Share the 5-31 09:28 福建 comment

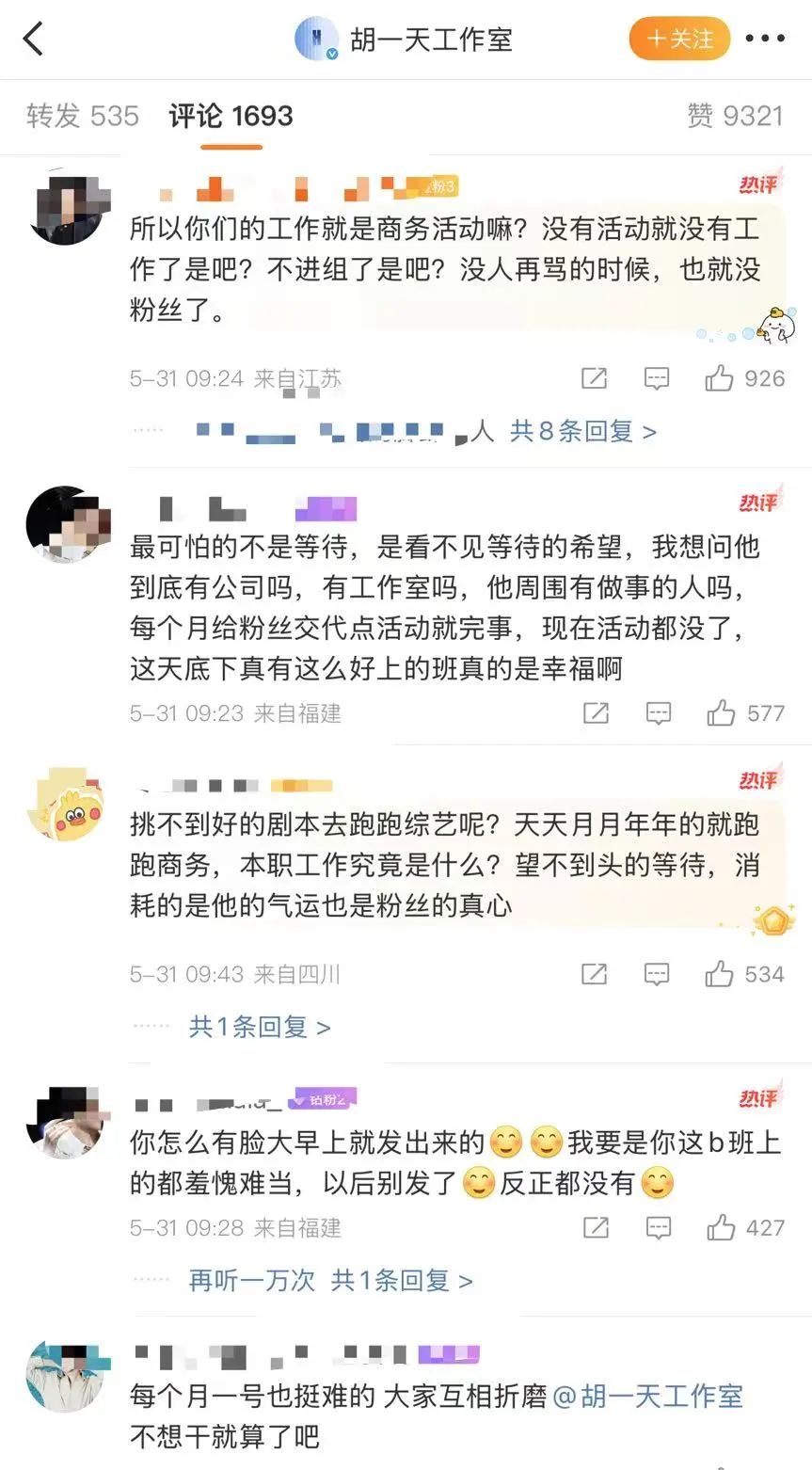click(x=596, y=1228)
